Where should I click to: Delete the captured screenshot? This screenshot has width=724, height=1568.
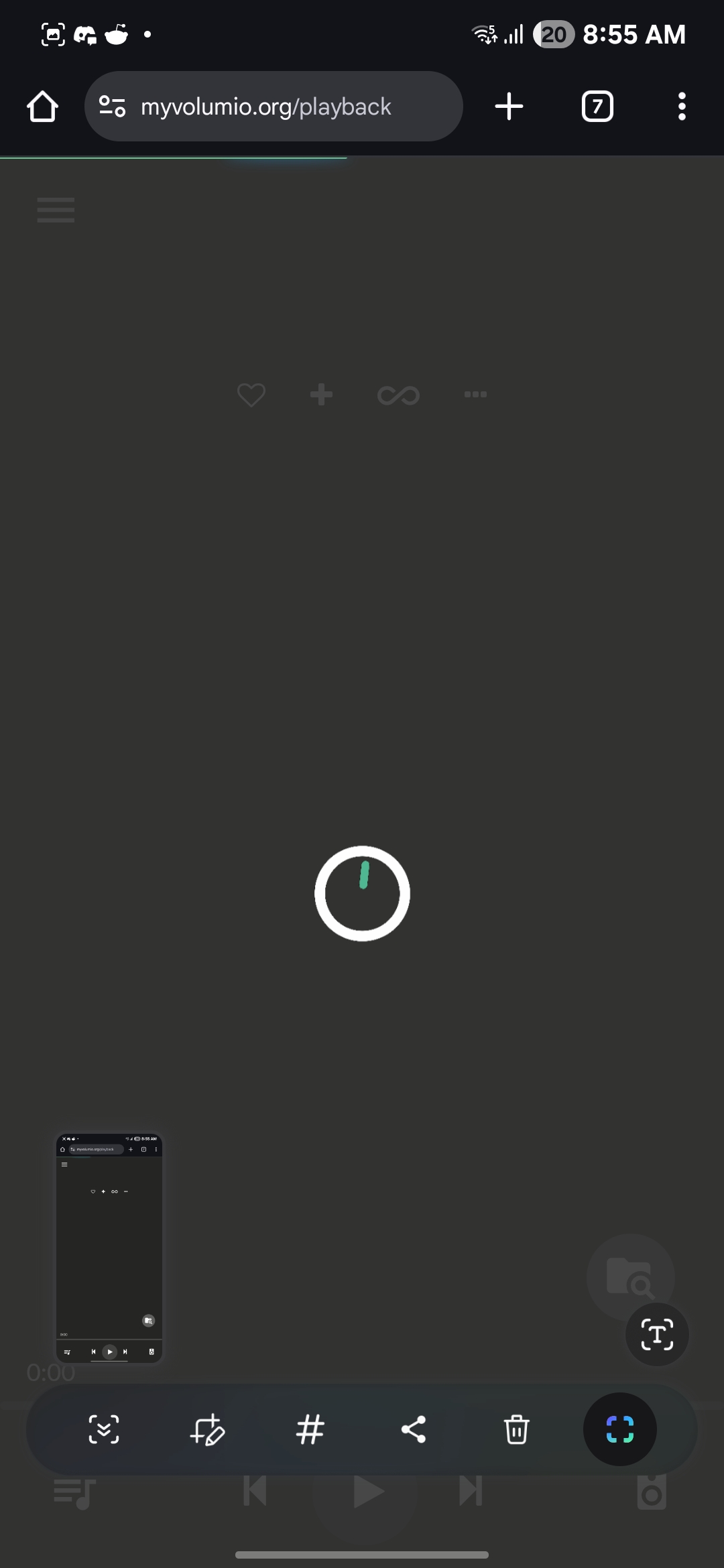point(517,1429)
